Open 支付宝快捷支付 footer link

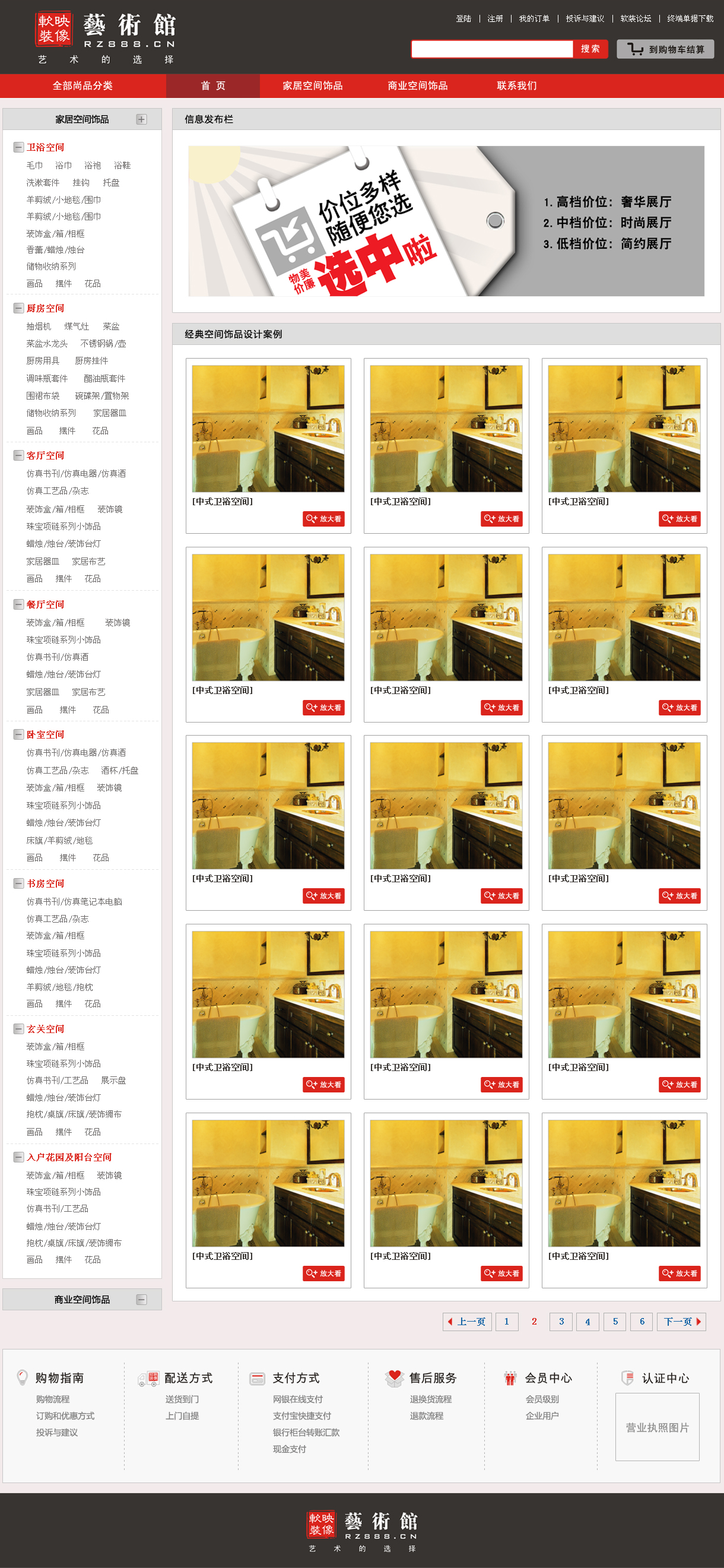point(302,1416)
